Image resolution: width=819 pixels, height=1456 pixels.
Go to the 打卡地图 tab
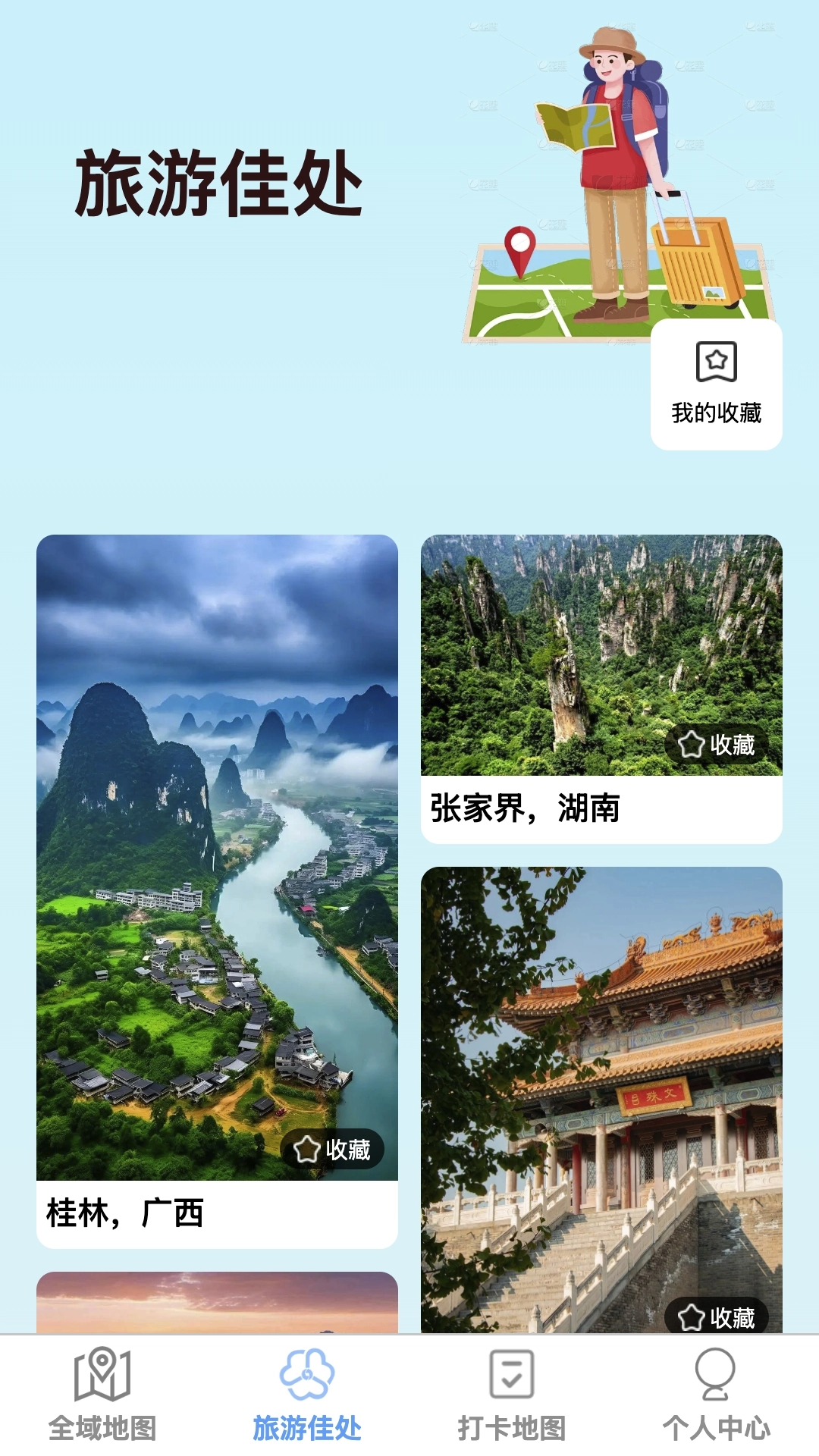pyautogui.click(x=512, y=1395)
